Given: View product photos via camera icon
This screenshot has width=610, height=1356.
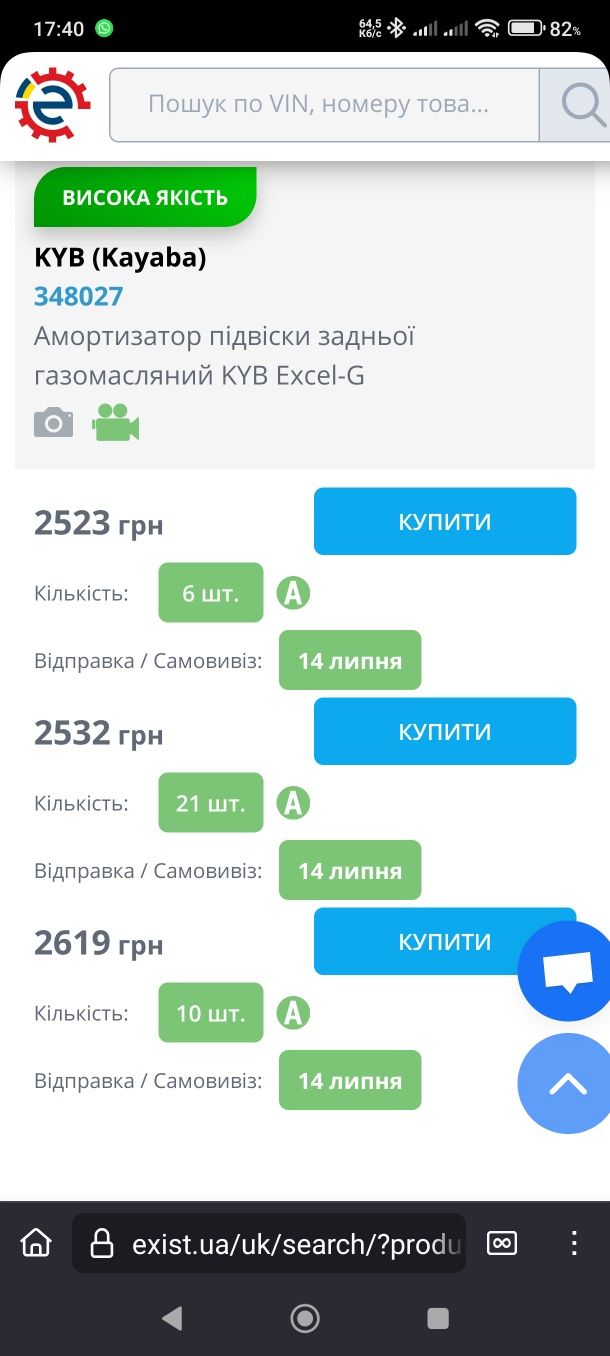Looking at the screenshot, I should (x=54, y=423).
